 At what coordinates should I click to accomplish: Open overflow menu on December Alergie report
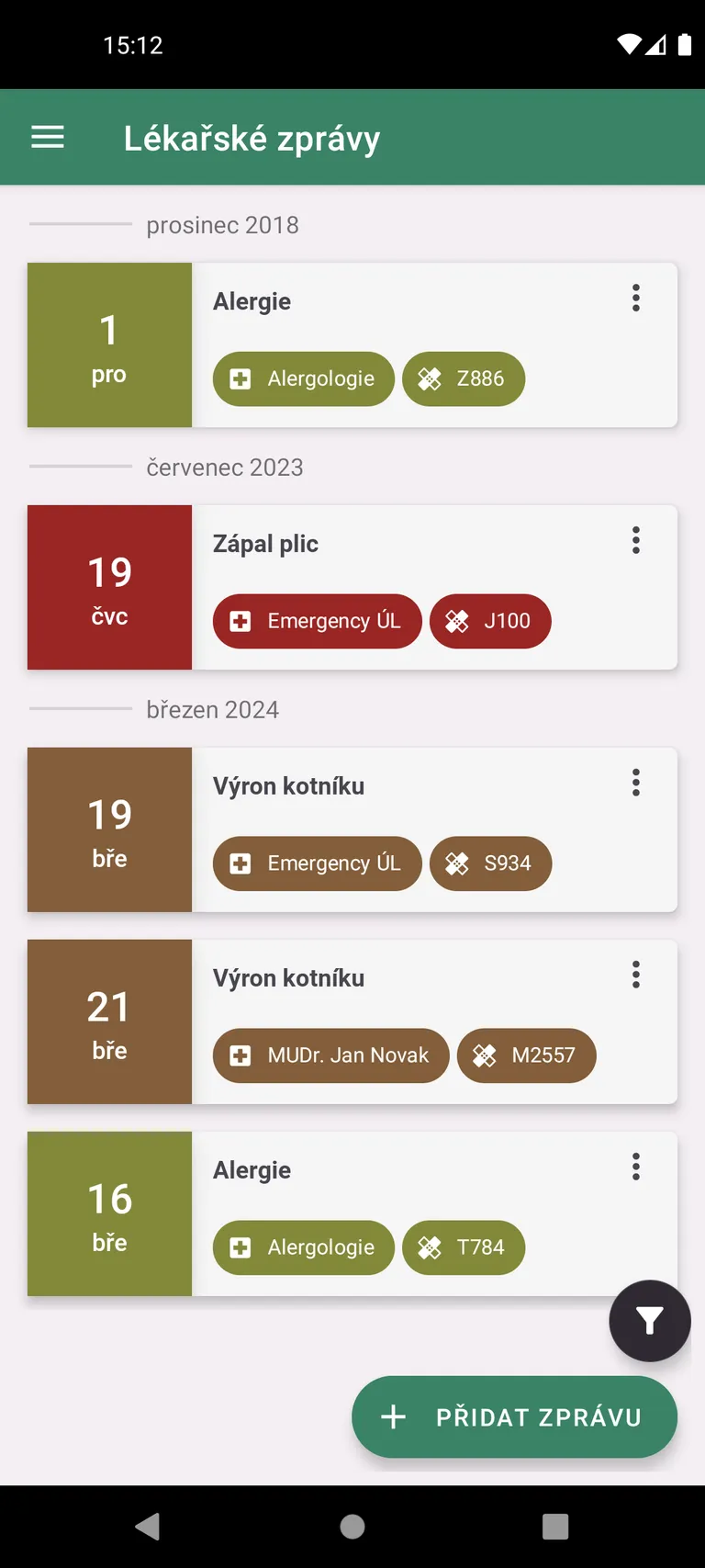635,298
